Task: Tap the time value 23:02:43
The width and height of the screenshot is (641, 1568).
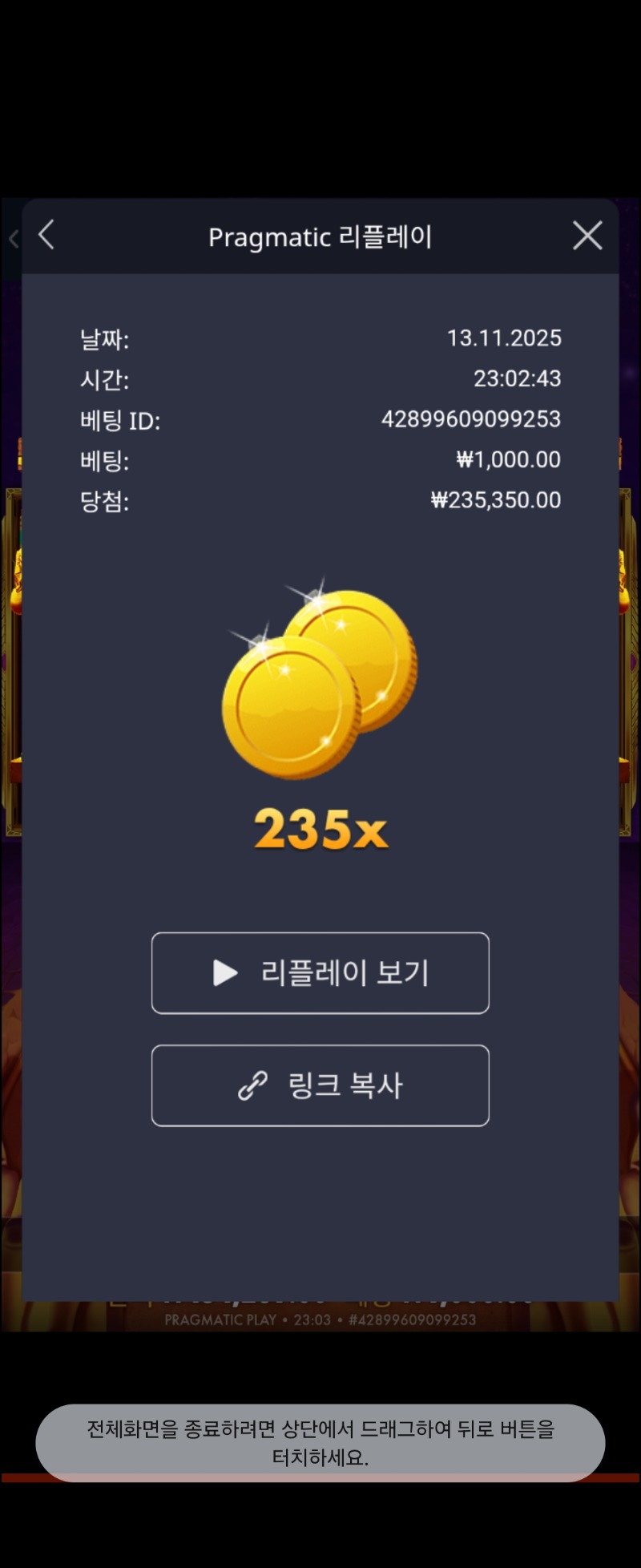Action: pyautogui.click(x=518, y=378)
